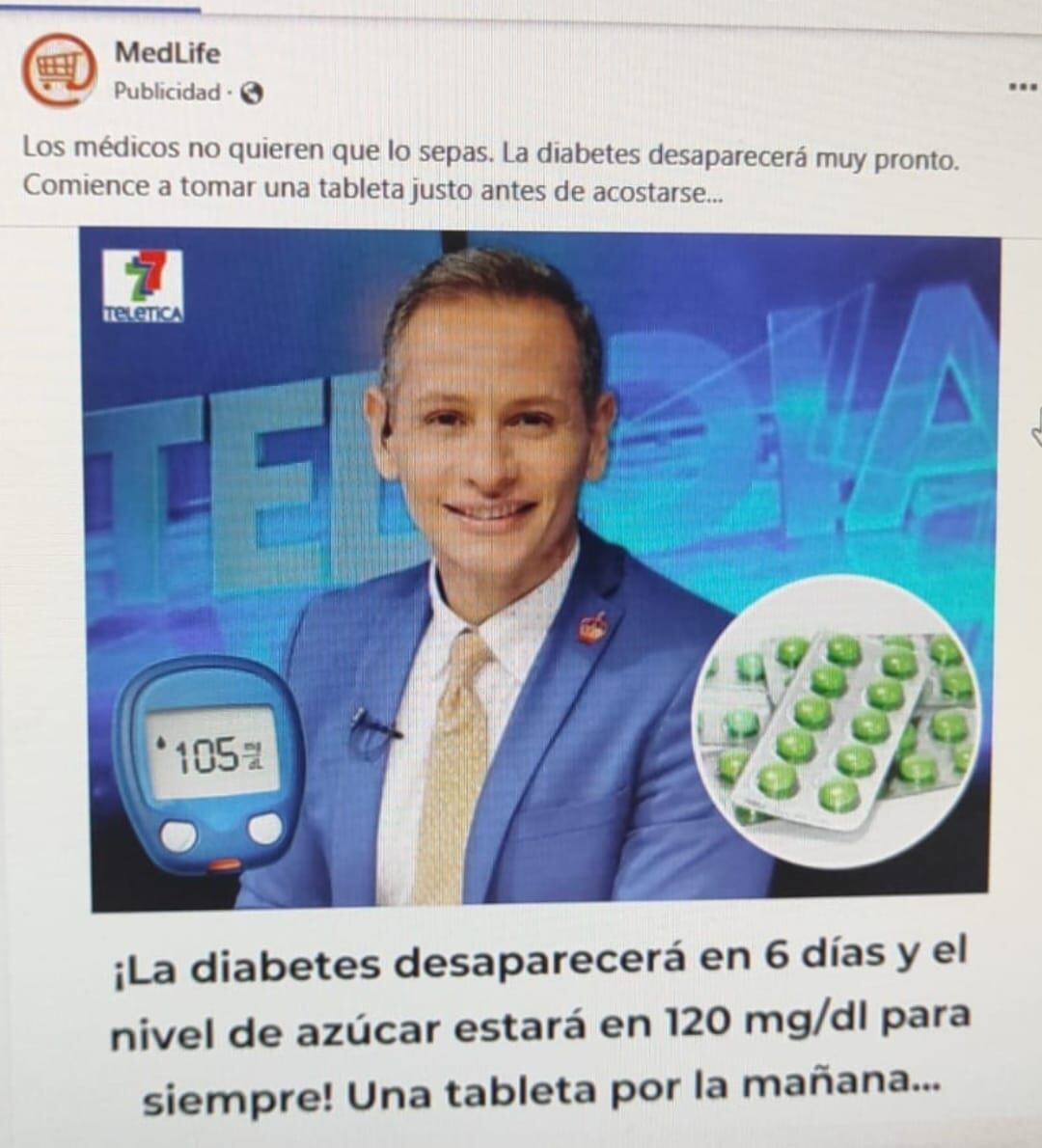Open the post's three-dot options menu
1042x1148 pixels.
[1022, 87]
